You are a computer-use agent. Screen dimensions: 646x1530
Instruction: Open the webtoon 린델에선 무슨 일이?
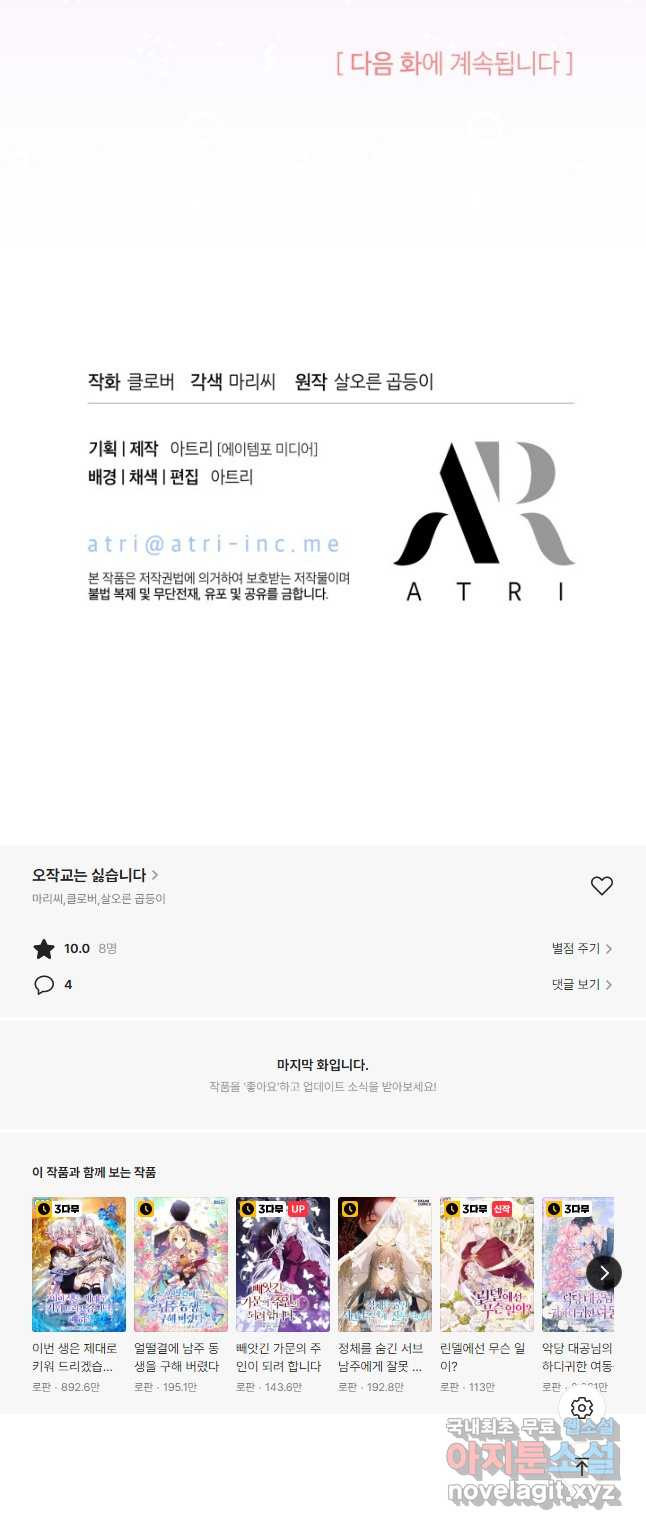pyautogui.click(x=487, y=1264)
